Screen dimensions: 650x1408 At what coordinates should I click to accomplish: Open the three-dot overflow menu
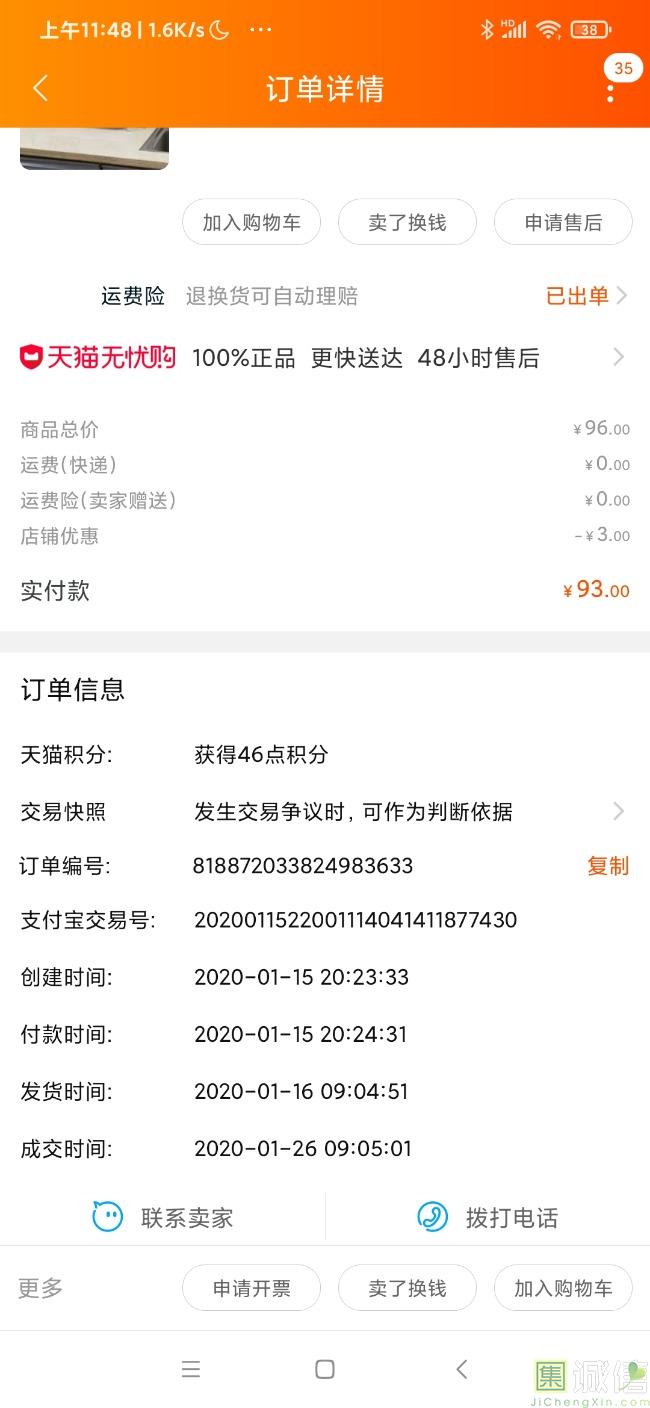point(610,92)
